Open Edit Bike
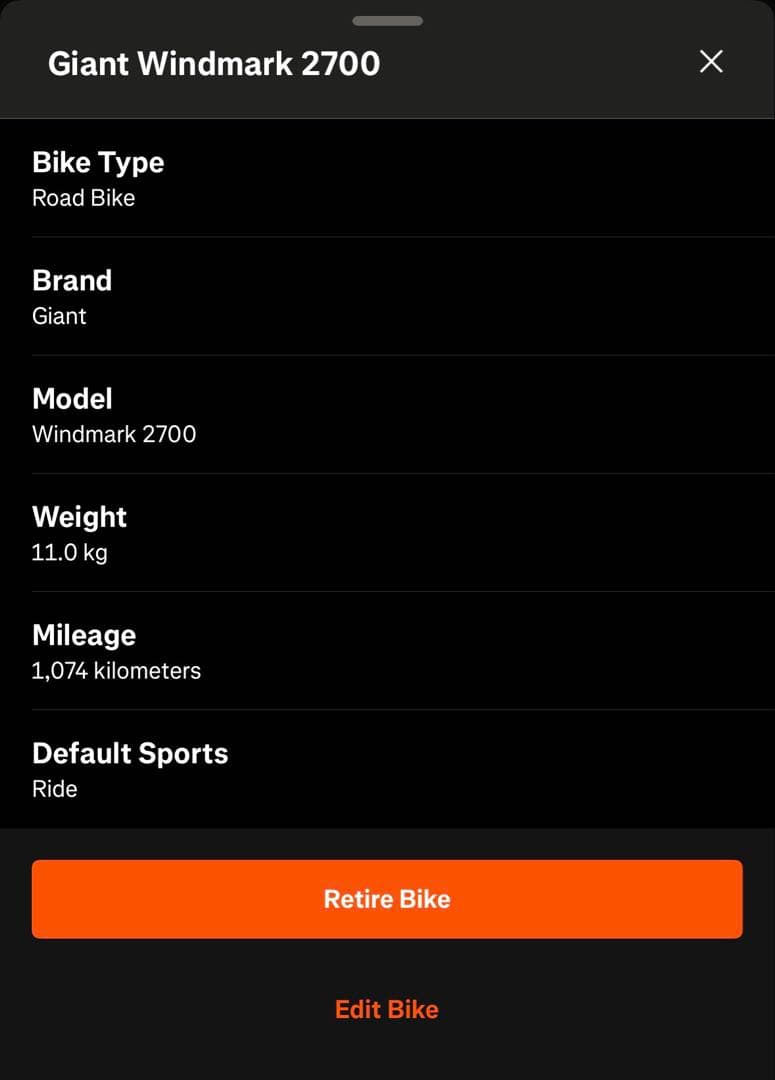The width and height of the screenshot is (775, 1080). (x=387, y=1009)
